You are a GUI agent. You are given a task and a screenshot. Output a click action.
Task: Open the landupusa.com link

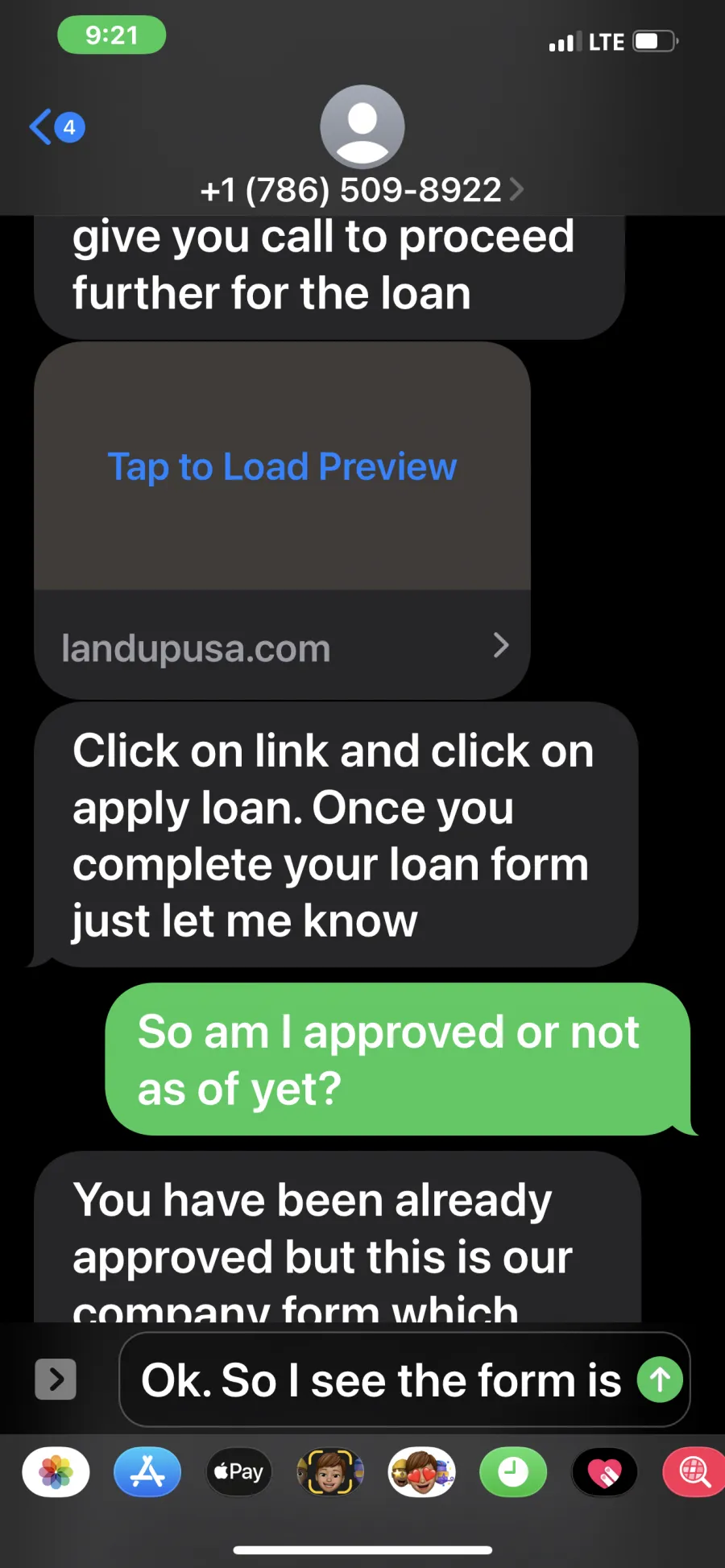click(282, 646)
